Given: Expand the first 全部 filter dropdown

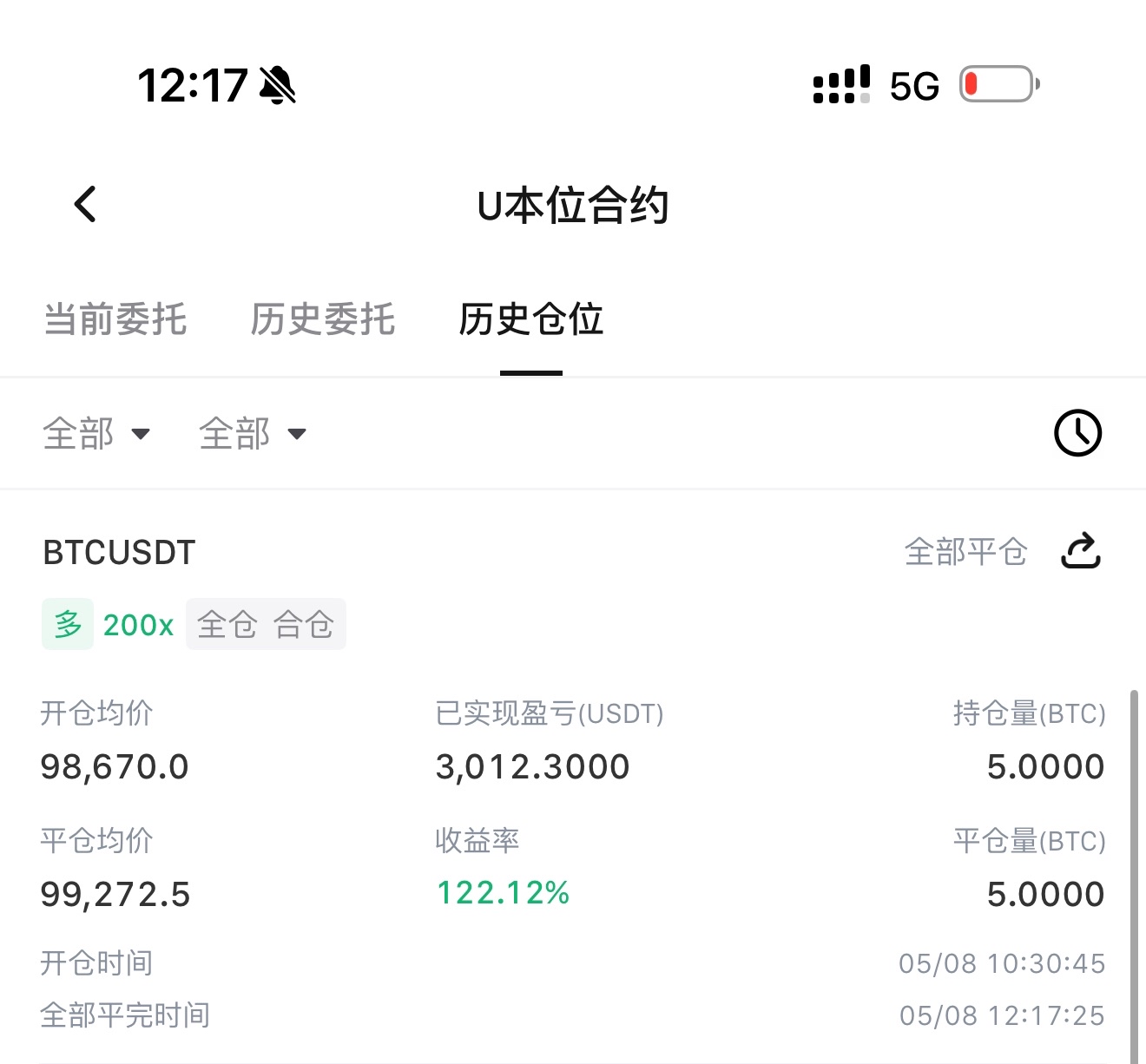Looking at the screenshot, I should [96, 433].
